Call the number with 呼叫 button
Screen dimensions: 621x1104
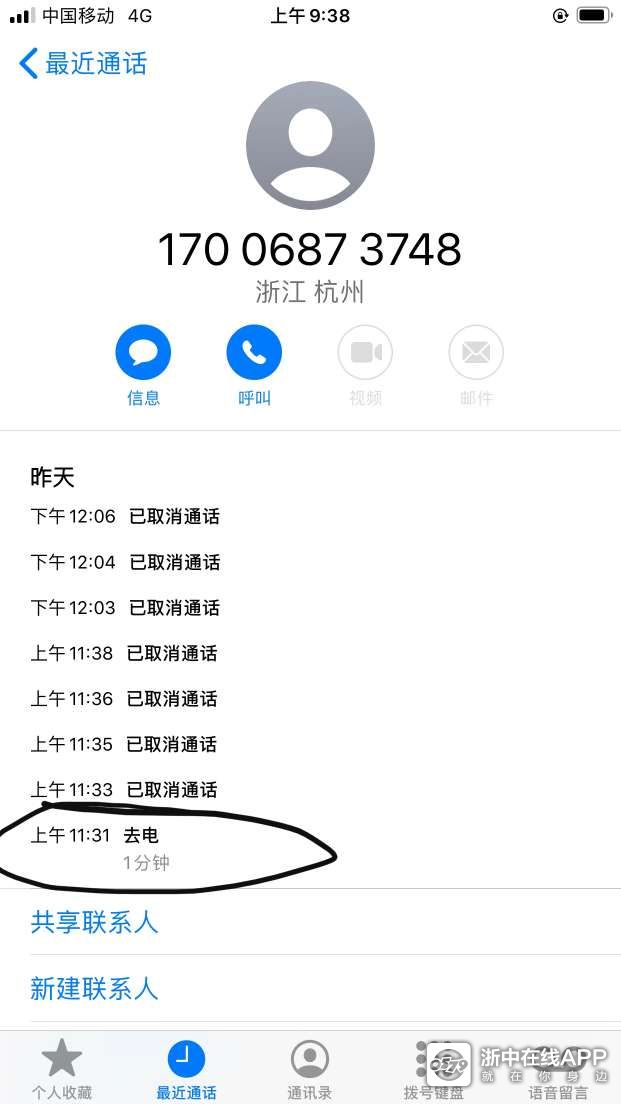point(254,353)
